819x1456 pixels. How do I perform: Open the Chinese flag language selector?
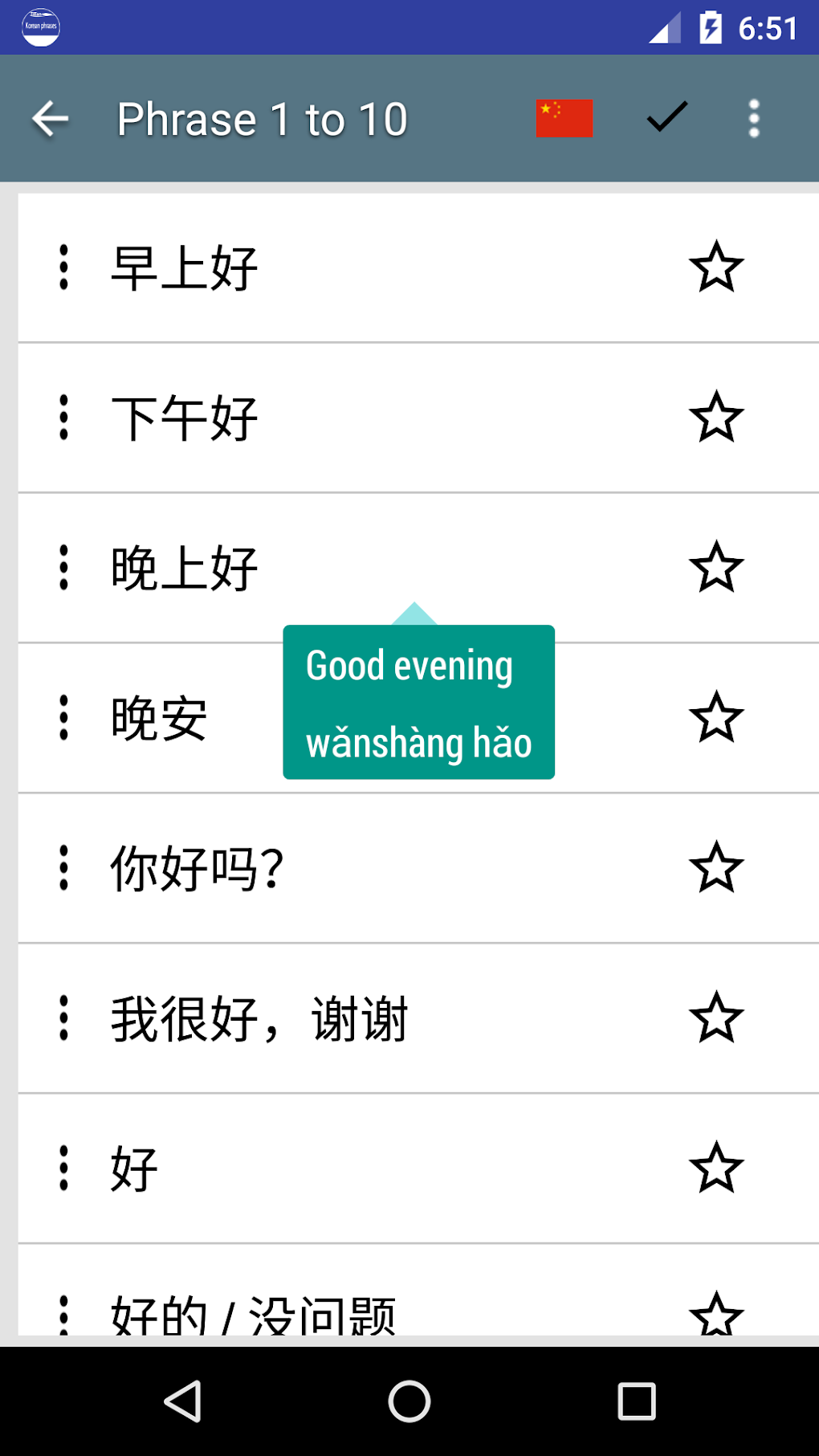564,117
